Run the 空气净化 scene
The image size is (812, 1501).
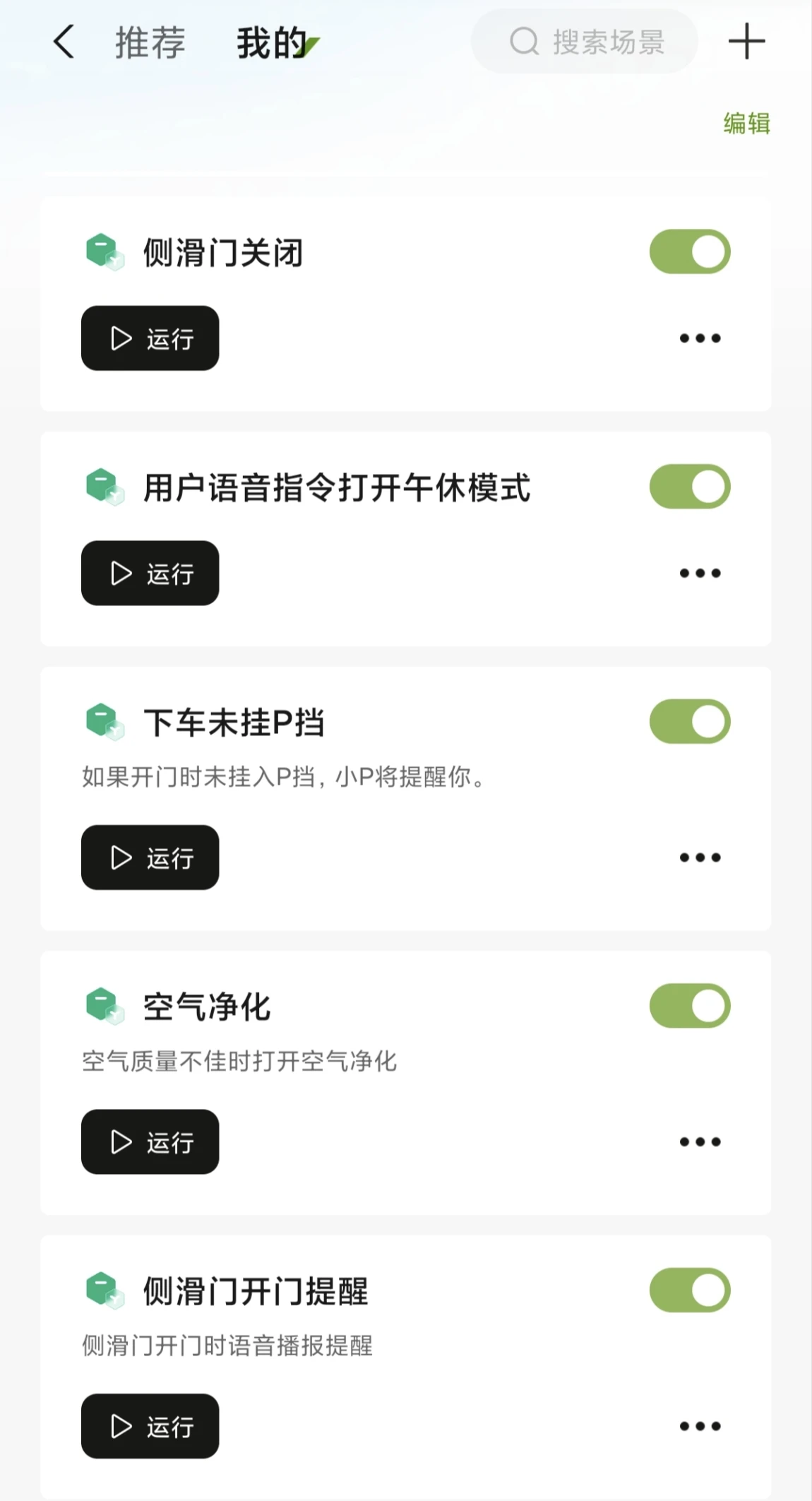pos(150,1142)
